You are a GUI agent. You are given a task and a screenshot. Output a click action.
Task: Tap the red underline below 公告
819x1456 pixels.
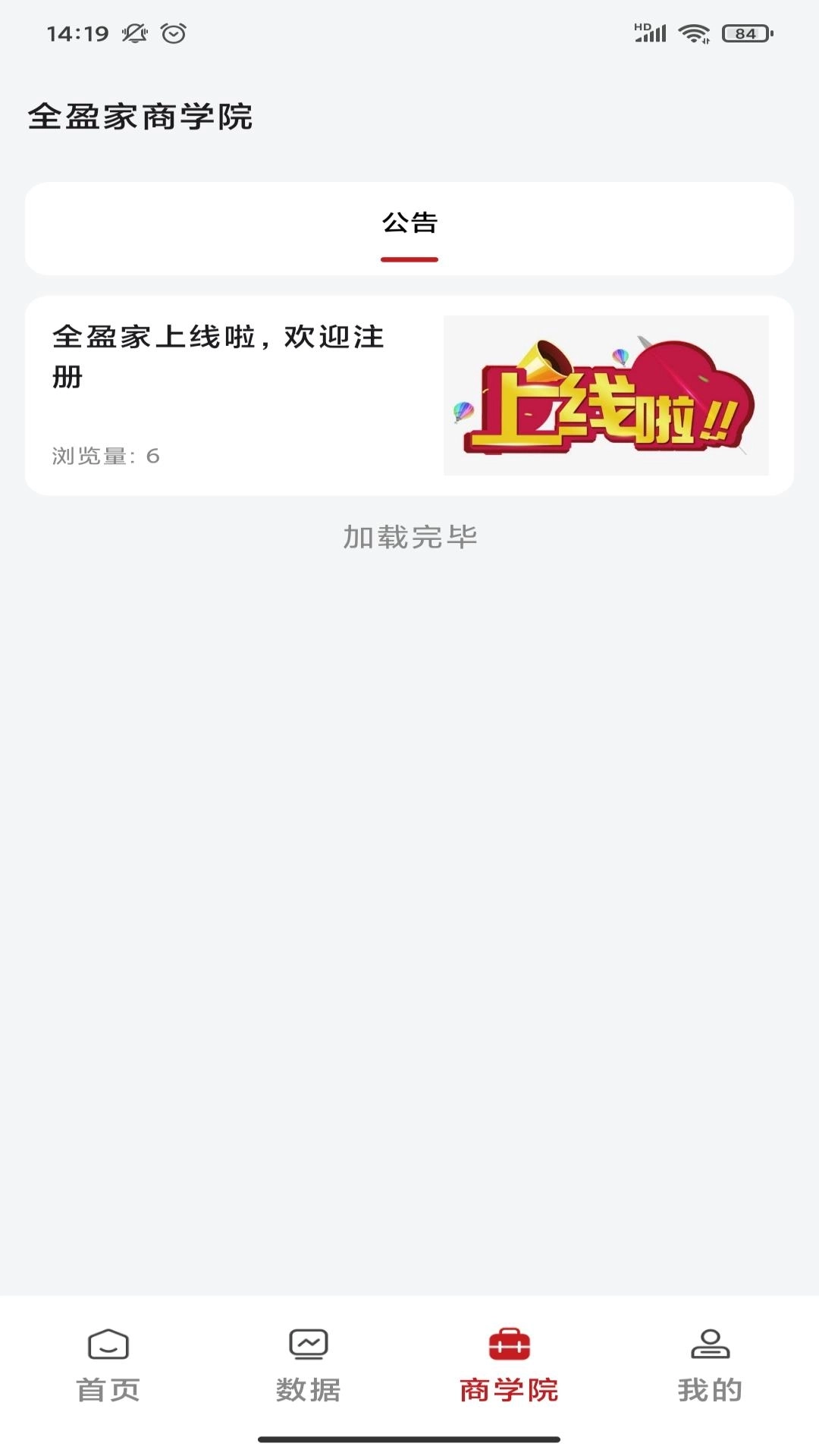(409, 259)
